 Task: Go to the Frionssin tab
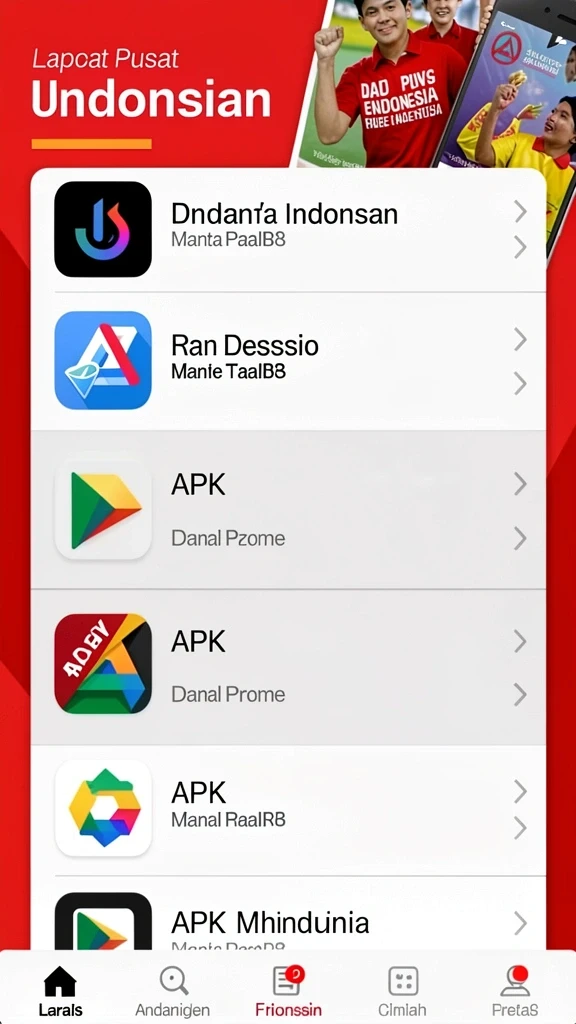point(289,991)
